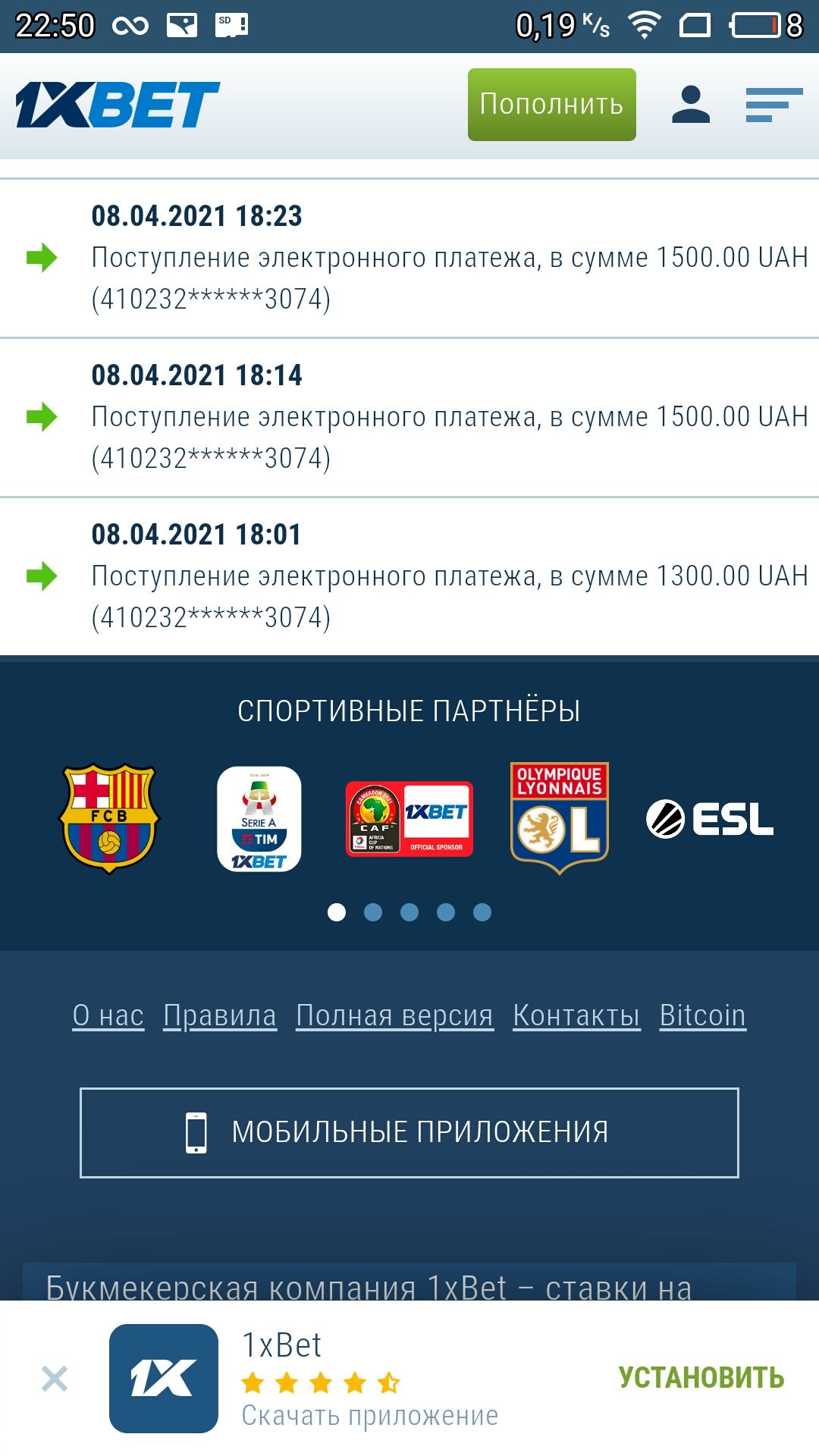Open the ESL partner logo

710,820
